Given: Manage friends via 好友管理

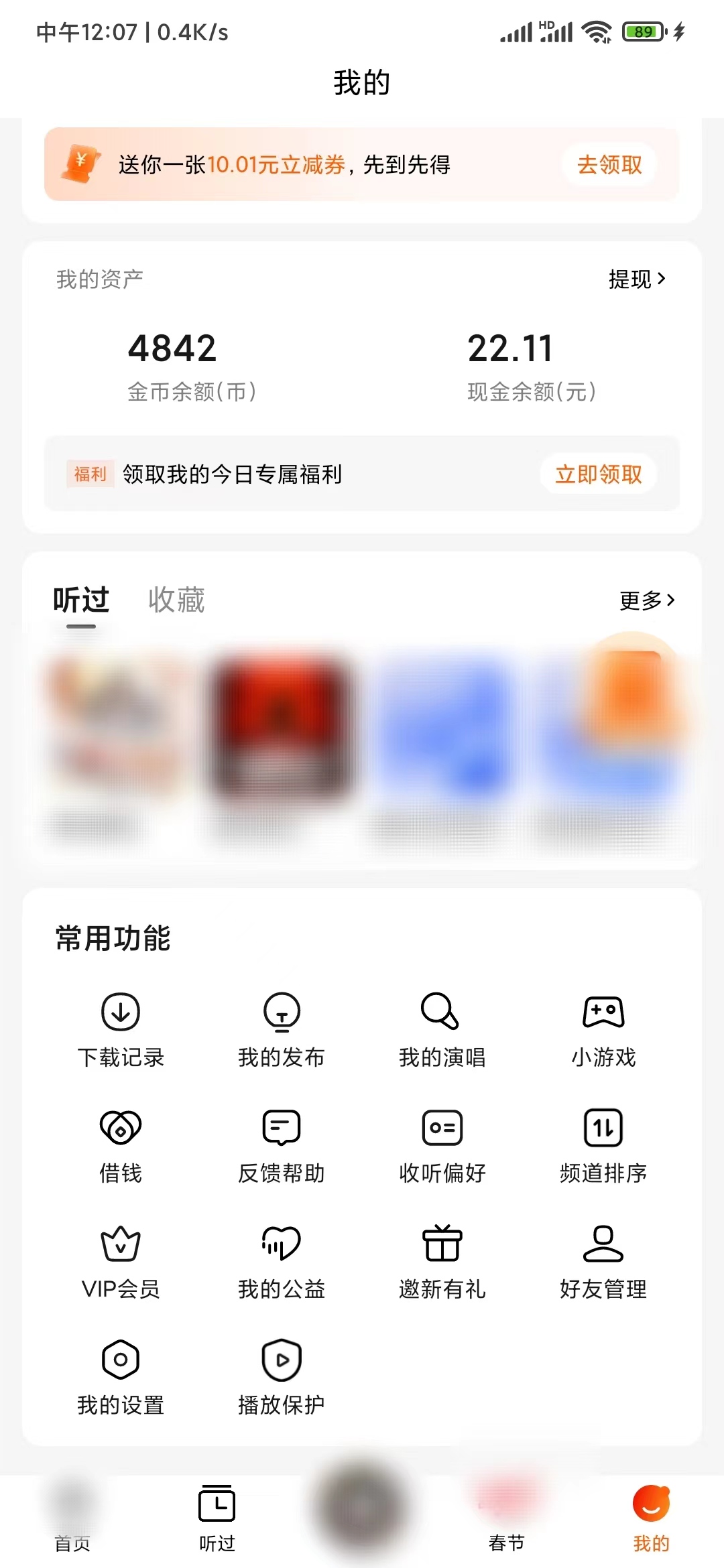Looking at the screenshot, I should click(x=603, y=1260).
